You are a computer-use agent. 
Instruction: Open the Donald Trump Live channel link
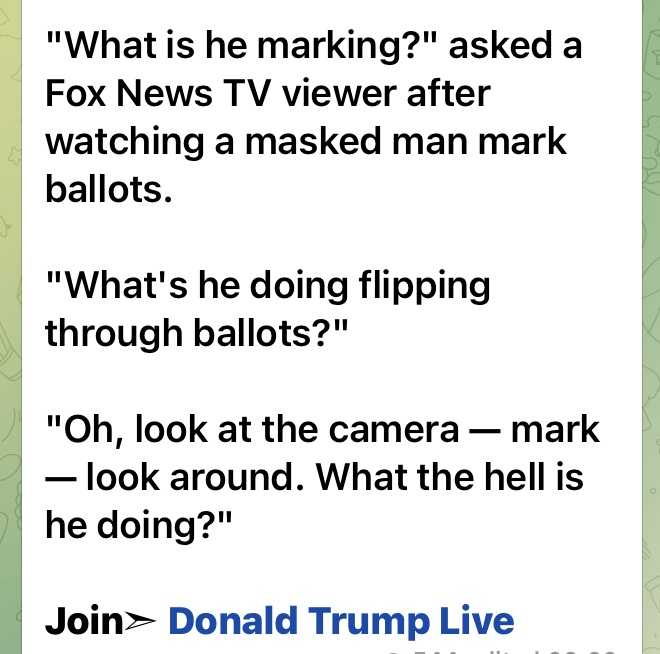pos(341,621)
